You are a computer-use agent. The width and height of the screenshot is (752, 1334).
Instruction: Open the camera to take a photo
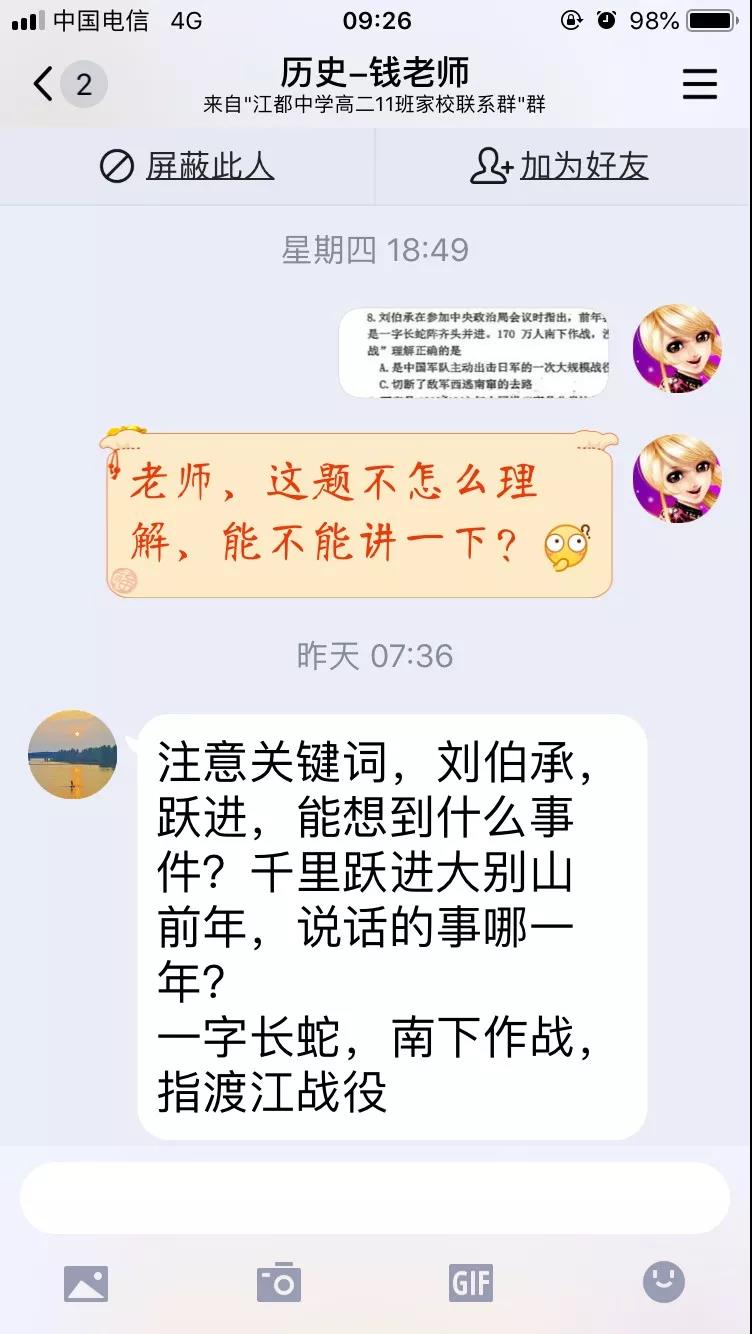click(x=279, y=1283)
